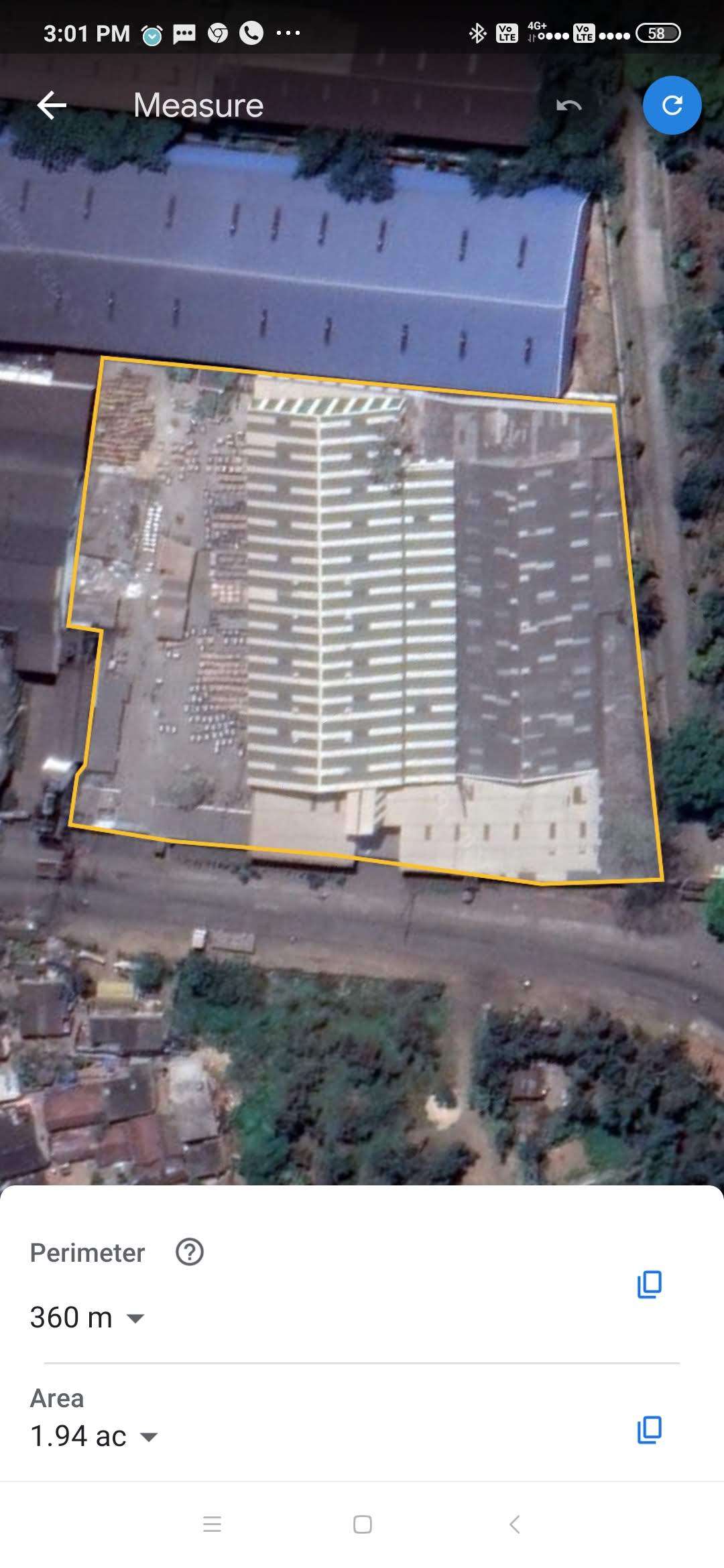This screenshot has width=724, height=1568.
Task: Restart measurement with the blue refresh button
Action: [x=672, y=105]
